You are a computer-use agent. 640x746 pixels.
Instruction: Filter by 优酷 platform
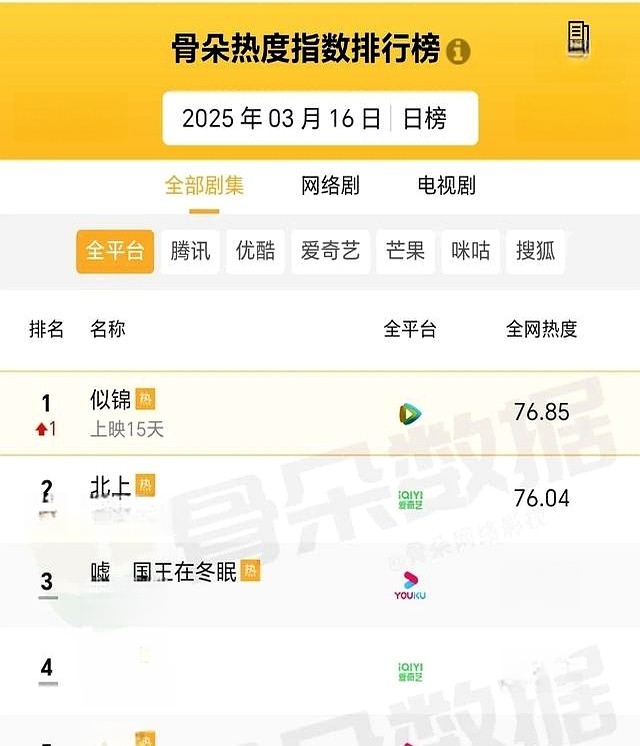256,252
